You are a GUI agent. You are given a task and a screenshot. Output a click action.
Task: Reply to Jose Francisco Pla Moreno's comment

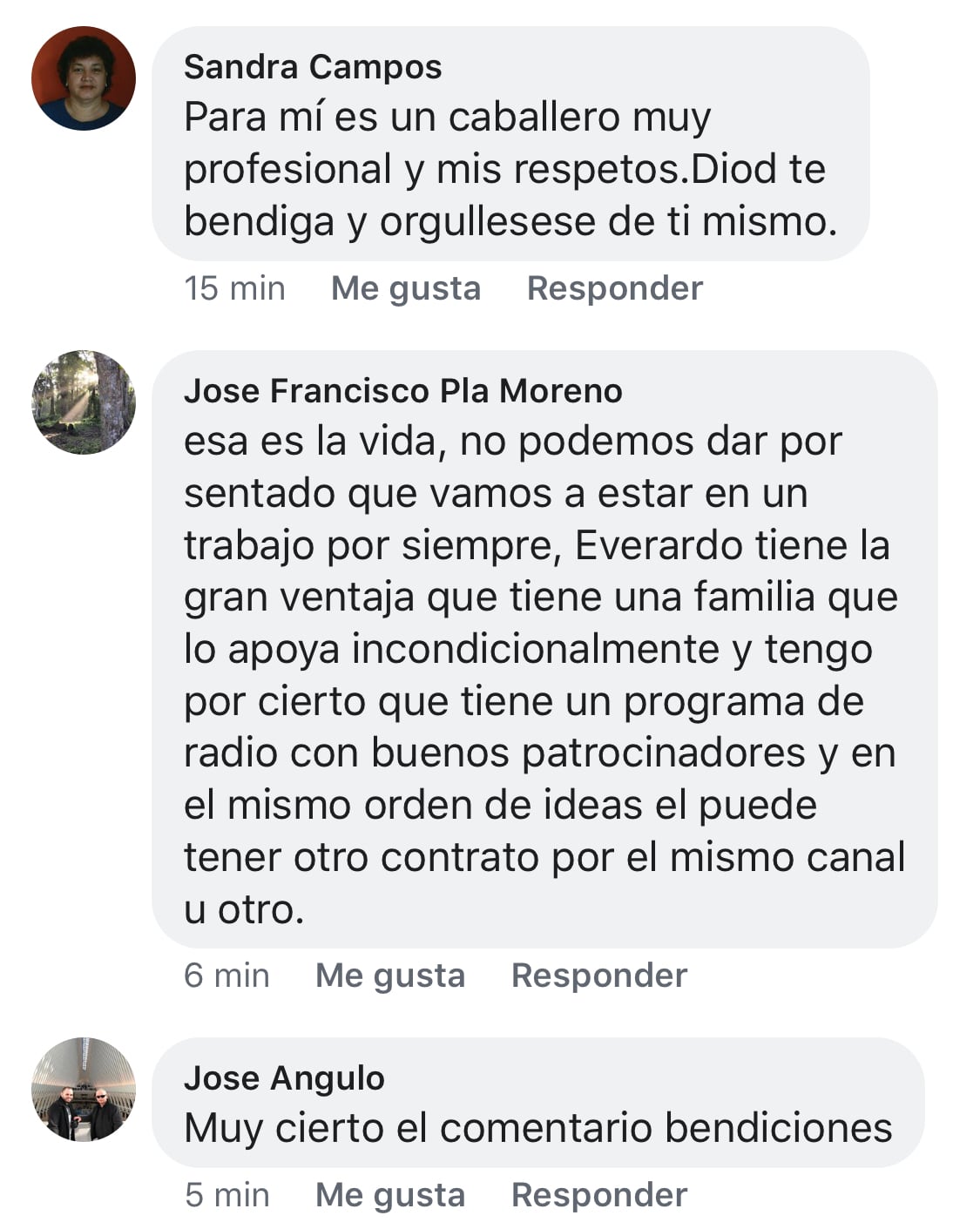598,976
